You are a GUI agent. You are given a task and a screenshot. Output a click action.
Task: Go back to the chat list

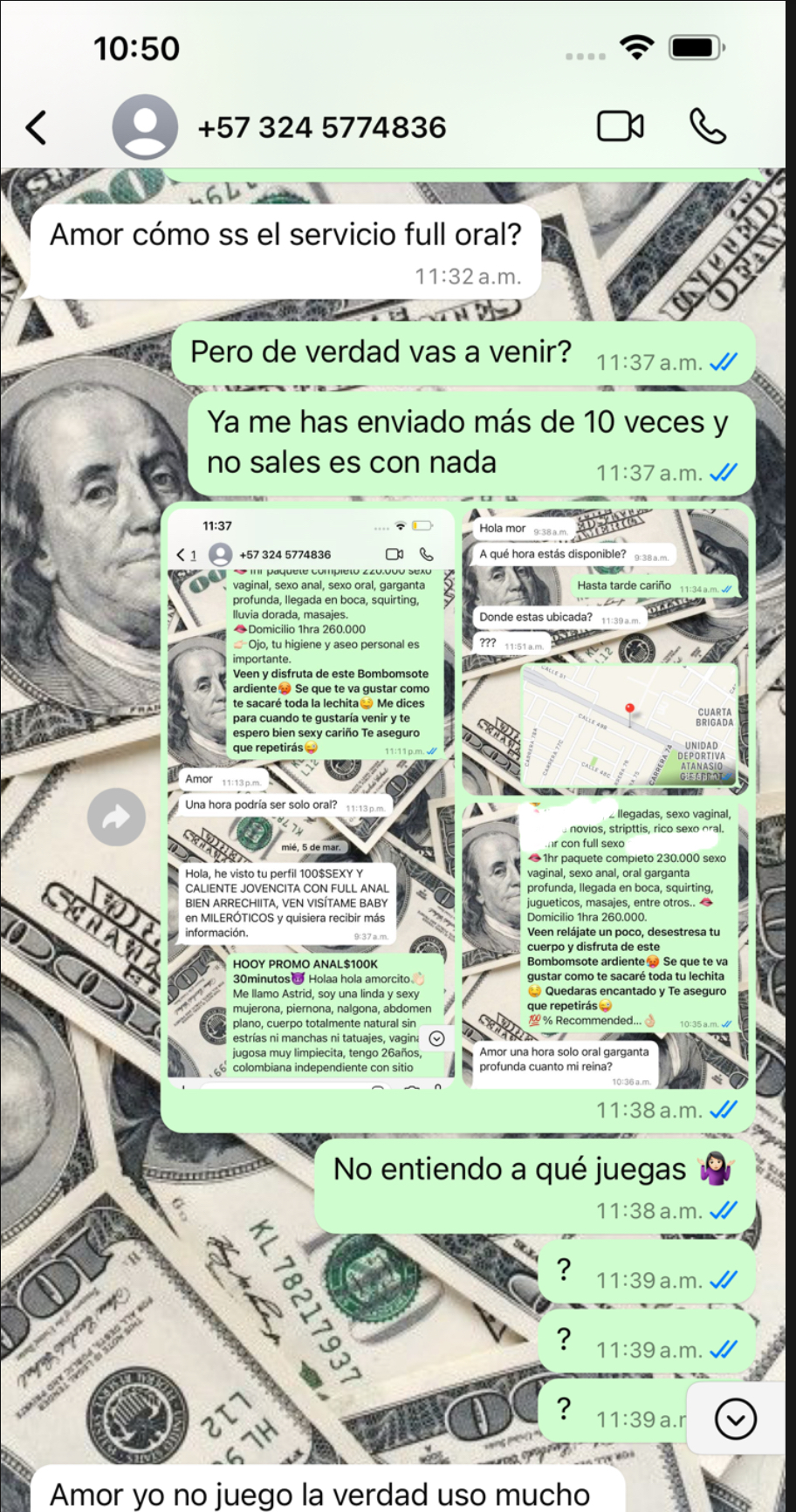click(x=37, y=127)
